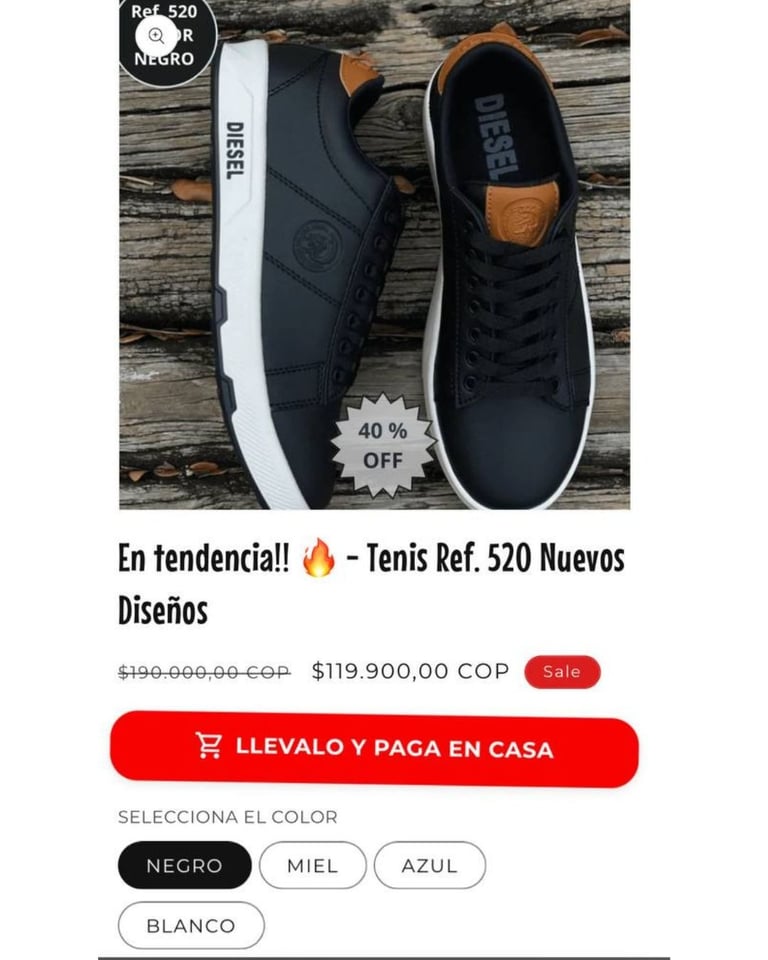This screenshot has width=768, height=960.
Task: Select the NEGRO color option
Action: click(x=184, y=866)
